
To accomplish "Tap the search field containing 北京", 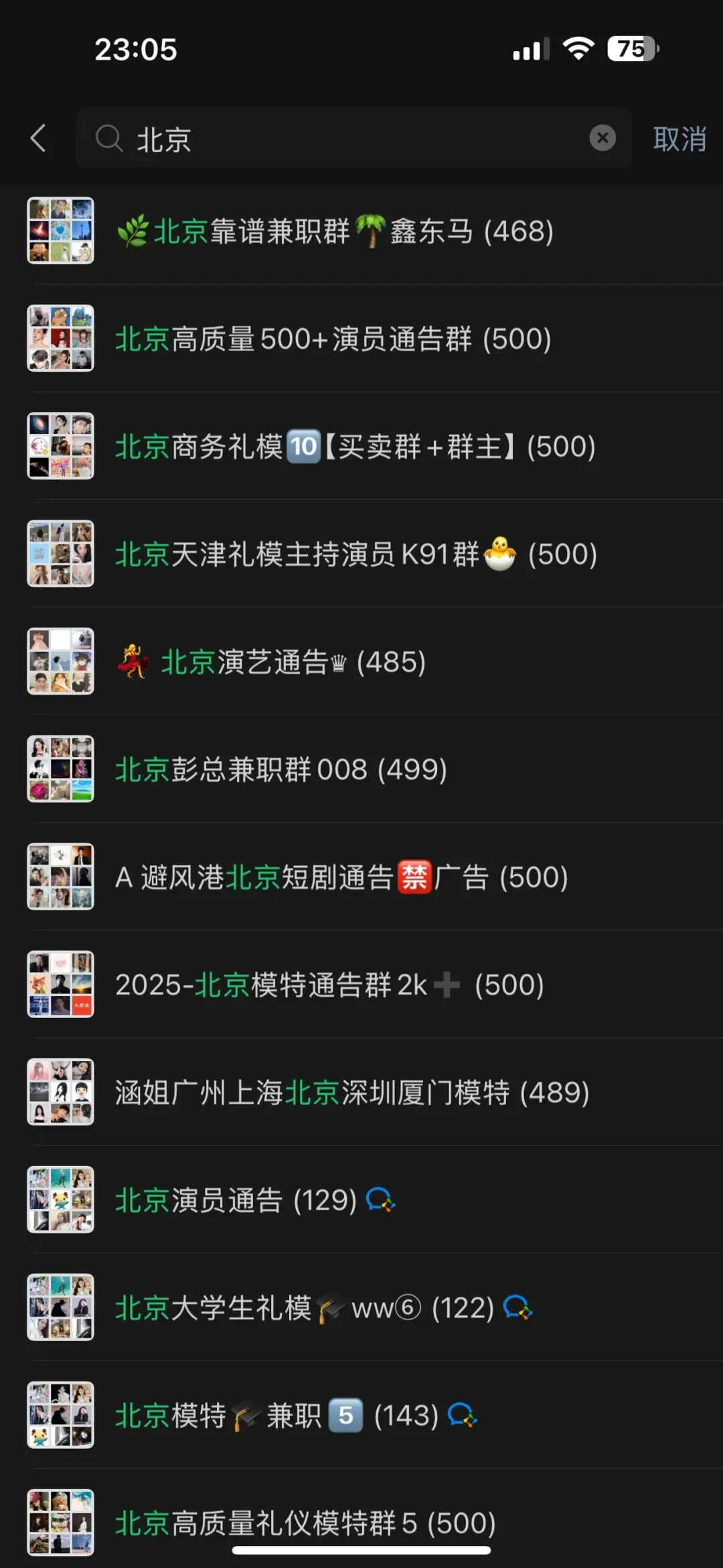I will (x=353, y=138).
